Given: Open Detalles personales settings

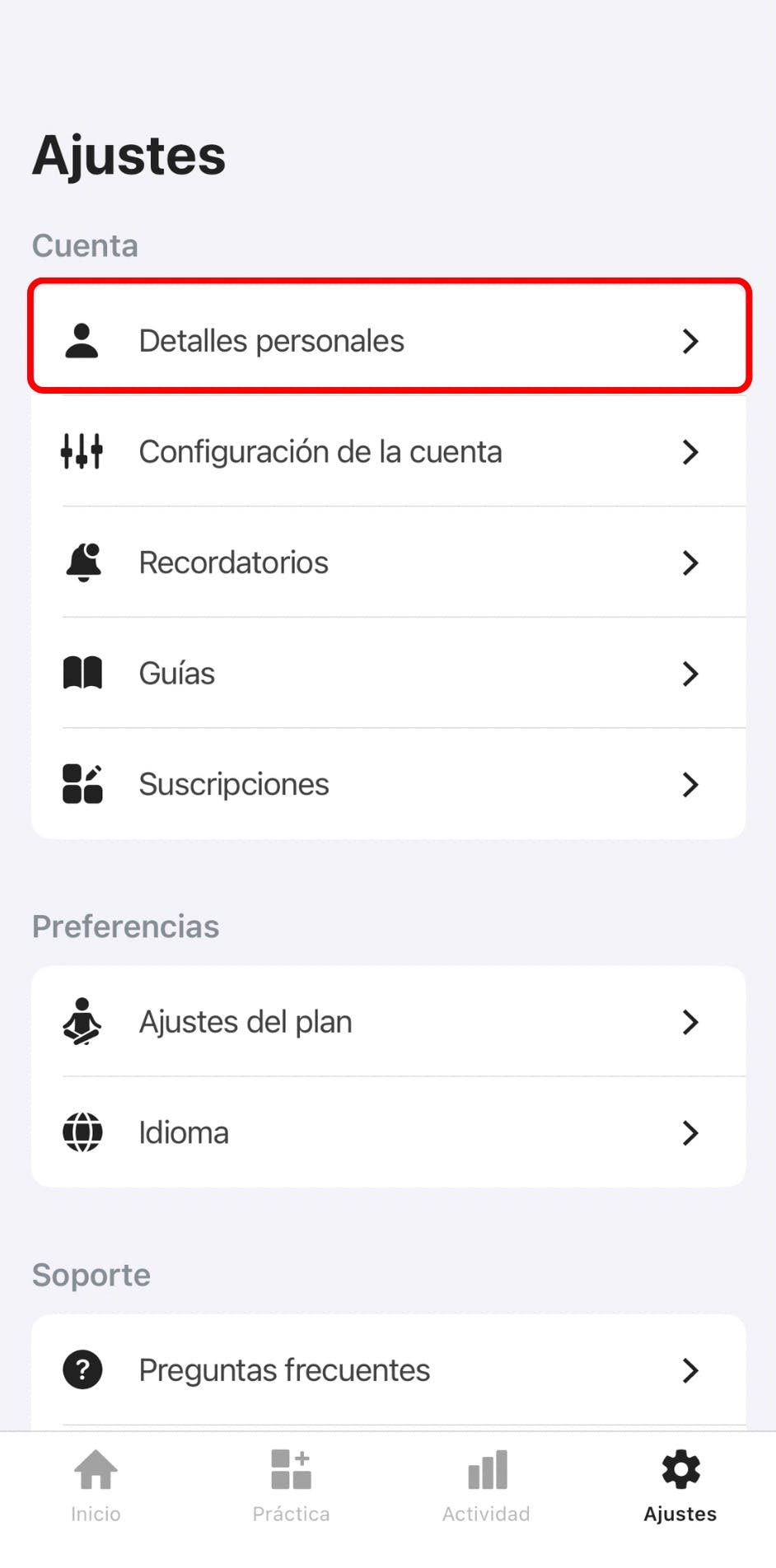Looking at the screenshot, I should click(x=388, y=340).
